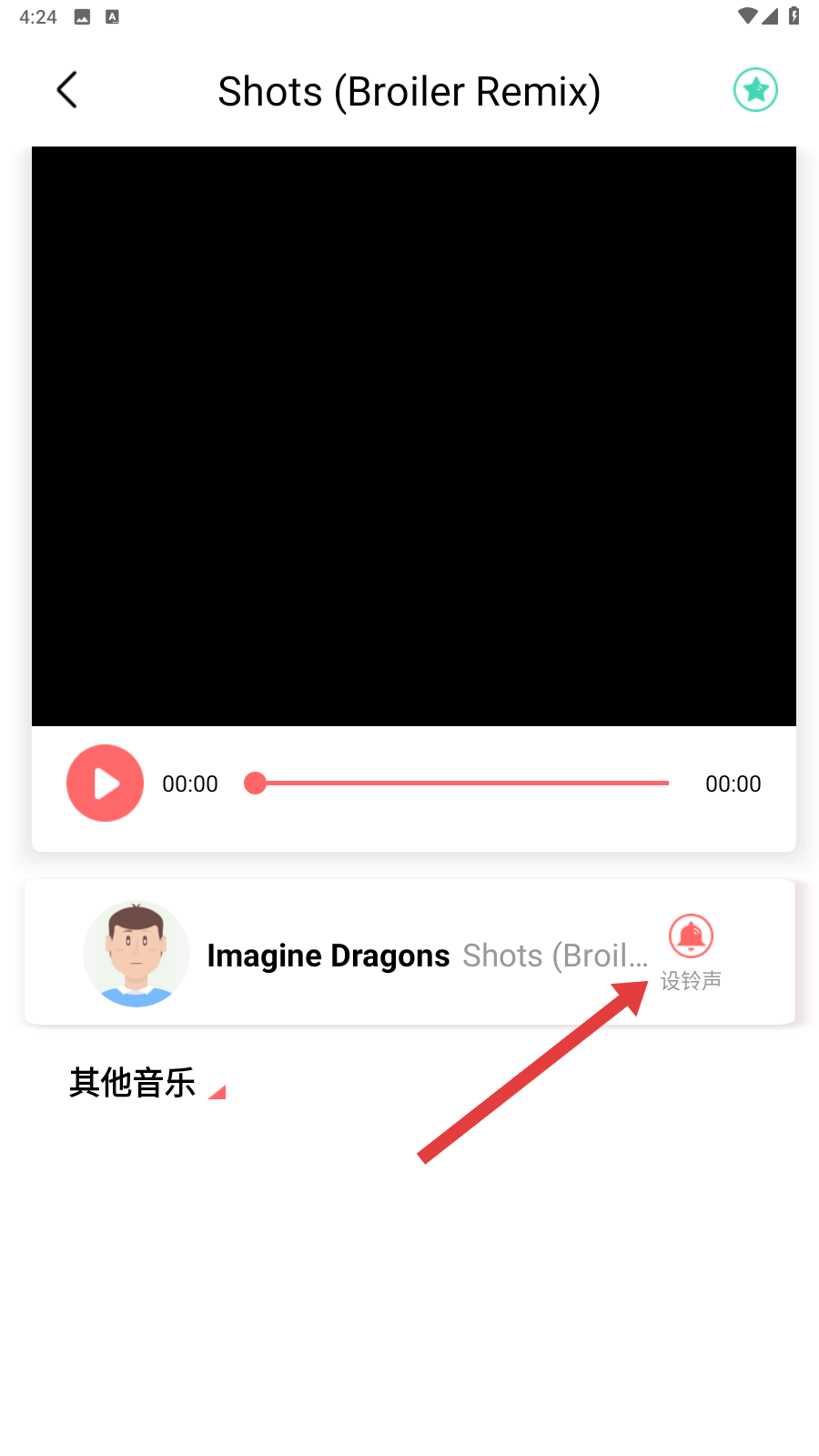Image resolution: width=819 pixels, height=1456 pixels.
Task: Go back using the top-left arrow
Action: pos(67,90)
